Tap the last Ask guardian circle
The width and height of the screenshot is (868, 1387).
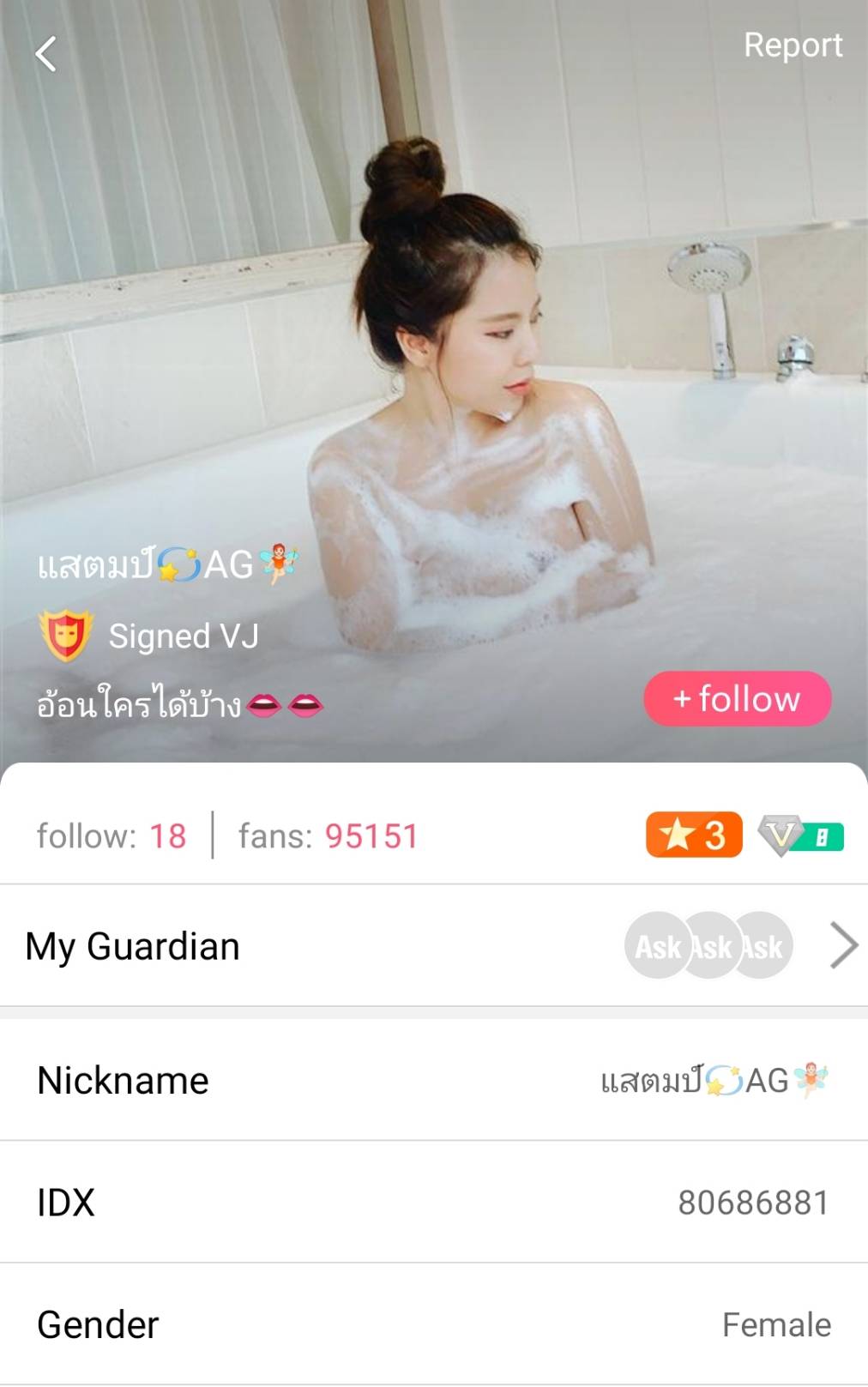pos(760,945)
